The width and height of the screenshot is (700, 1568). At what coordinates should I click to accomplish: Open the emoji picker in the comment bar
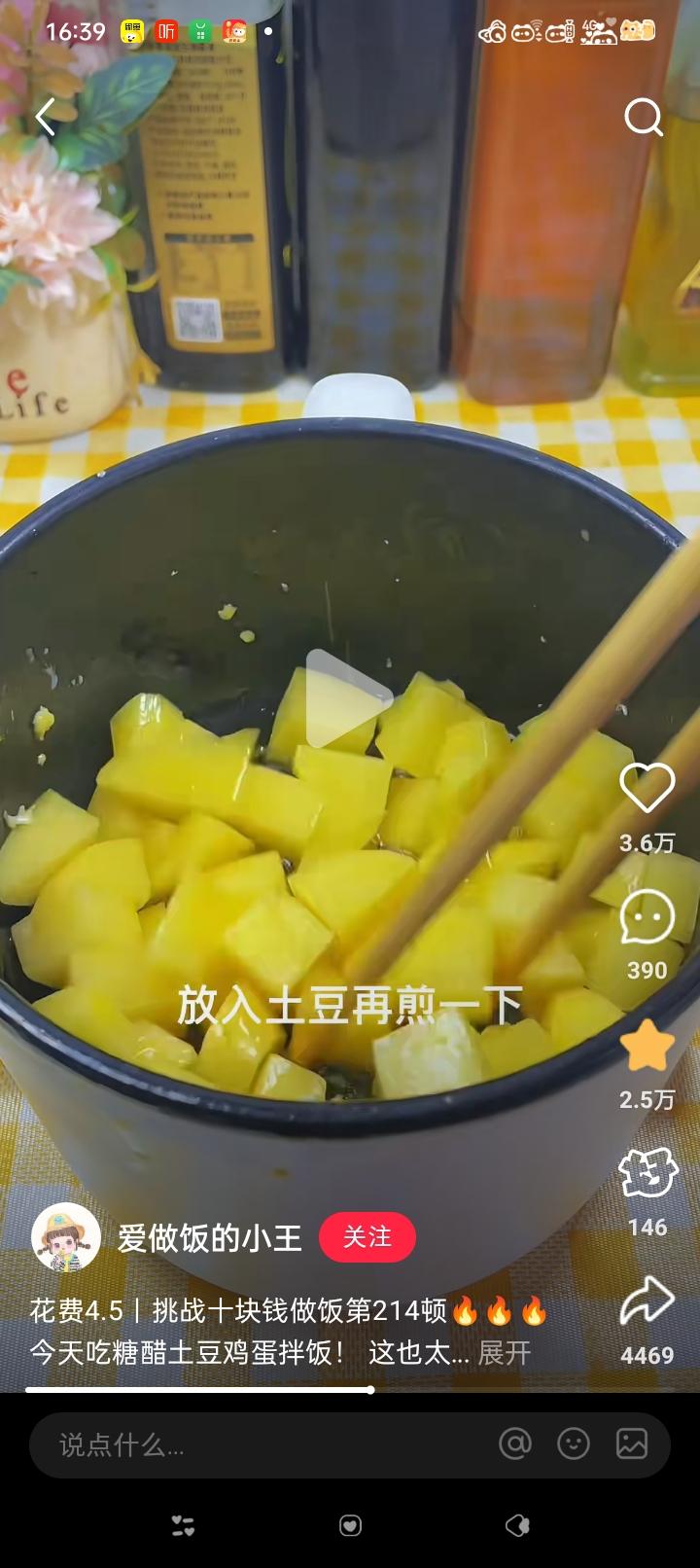pos(574,1444)
